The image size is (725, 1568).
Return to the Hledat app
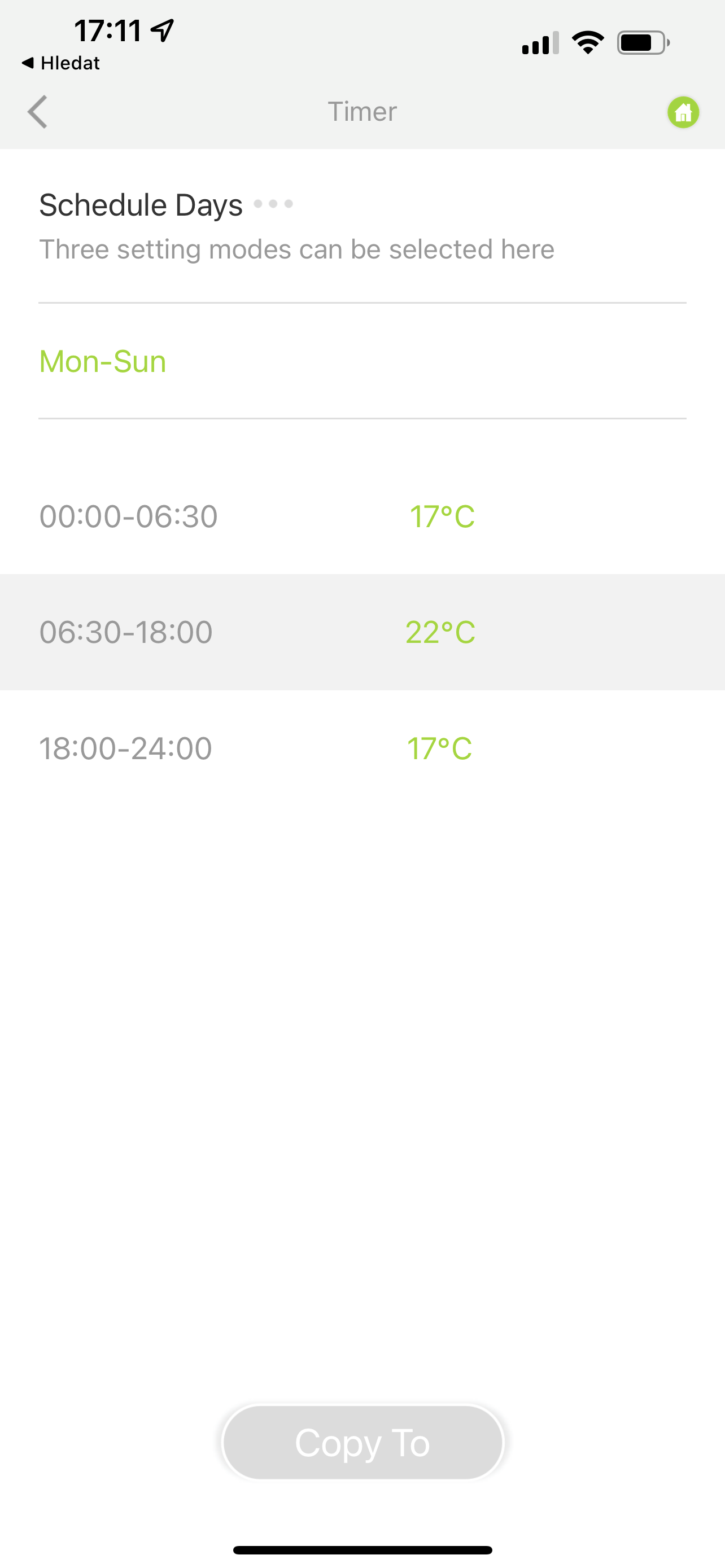(60, 63)
